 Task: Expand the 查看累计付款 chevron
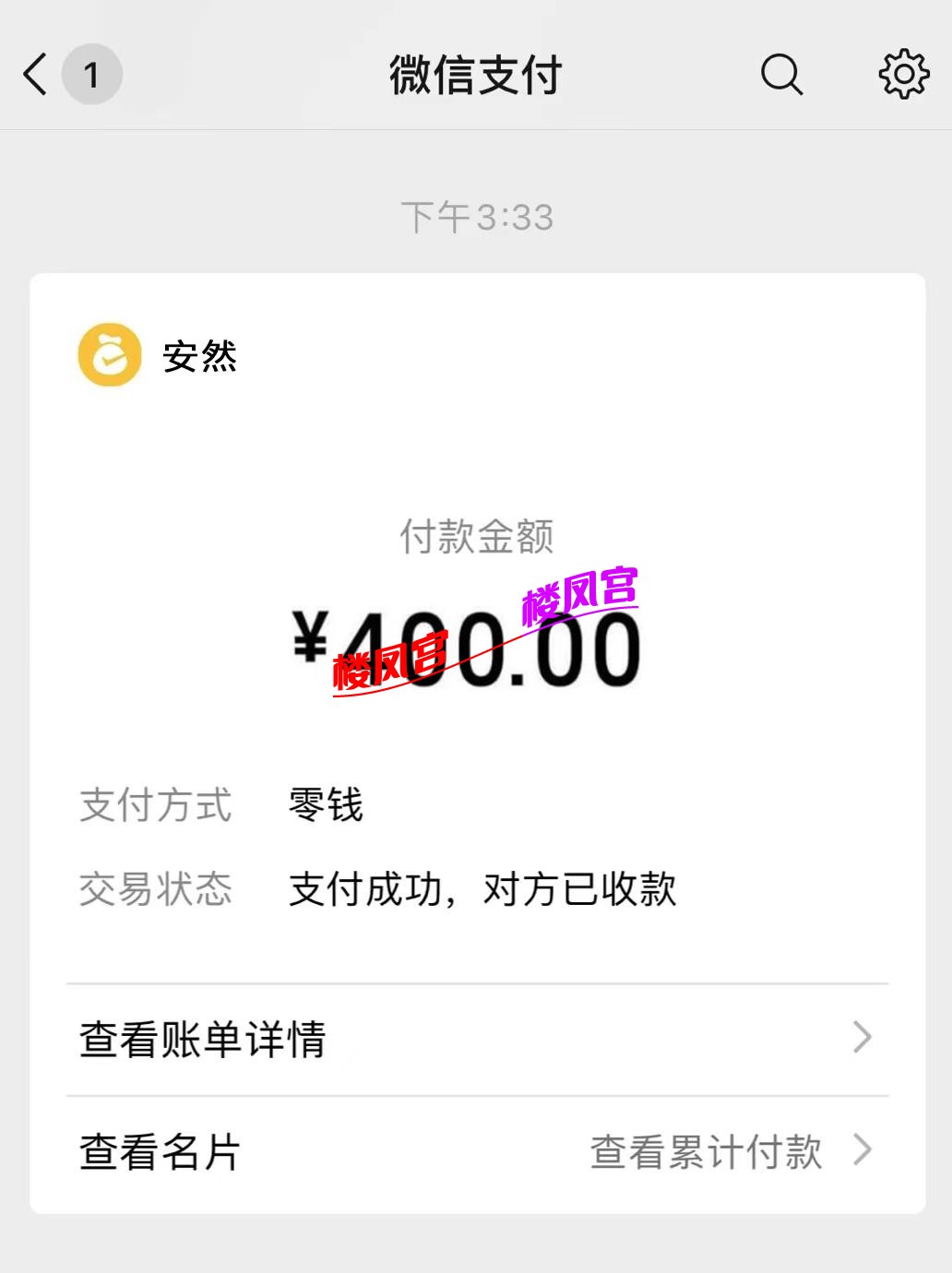[x=862, y=1151]
